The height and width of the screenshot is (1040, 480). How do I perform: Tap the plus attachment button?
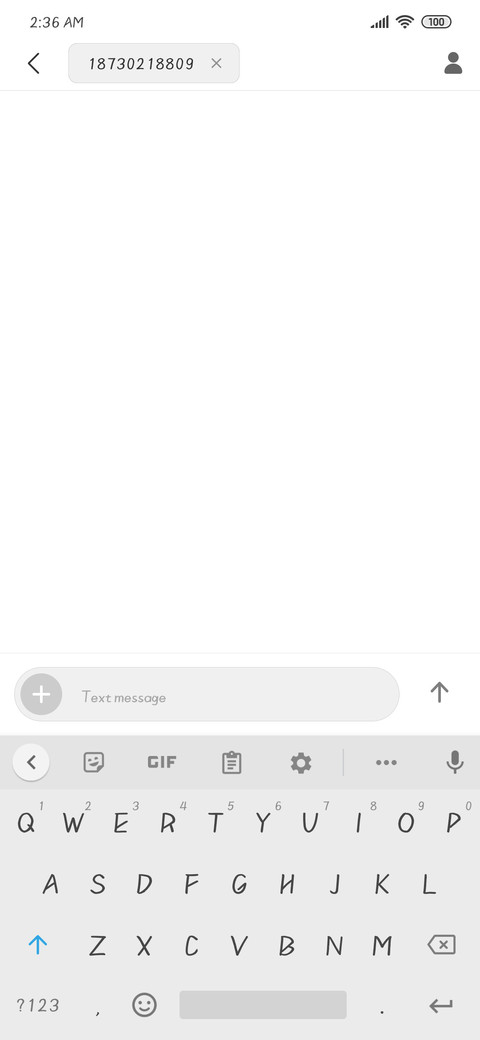pos(41,694)
